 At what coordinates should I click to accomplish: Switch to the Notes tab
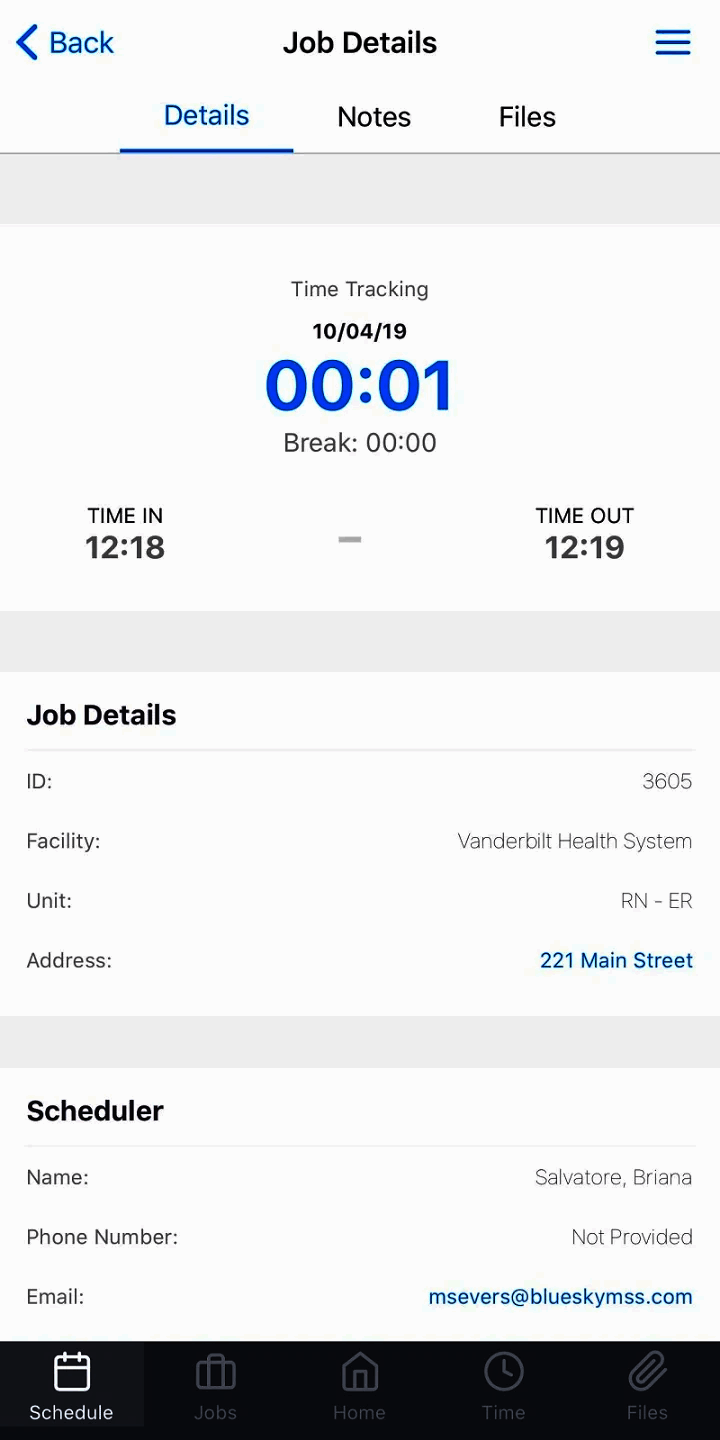pos(374,117)
